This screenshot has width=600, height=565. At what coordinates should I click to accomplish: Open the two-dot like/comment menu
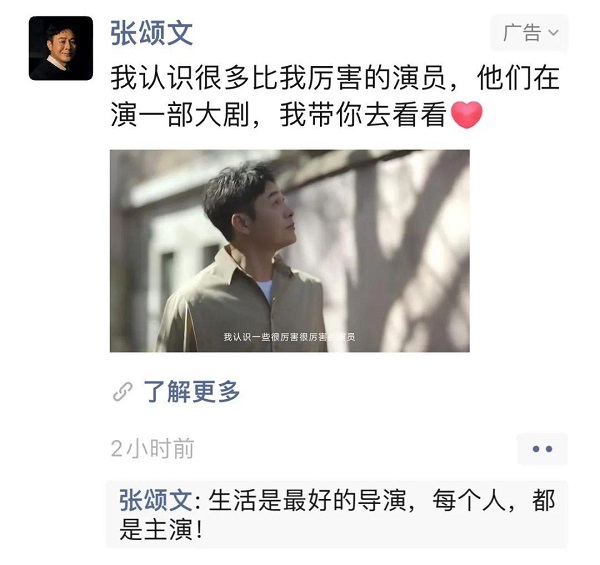[542, 449]
